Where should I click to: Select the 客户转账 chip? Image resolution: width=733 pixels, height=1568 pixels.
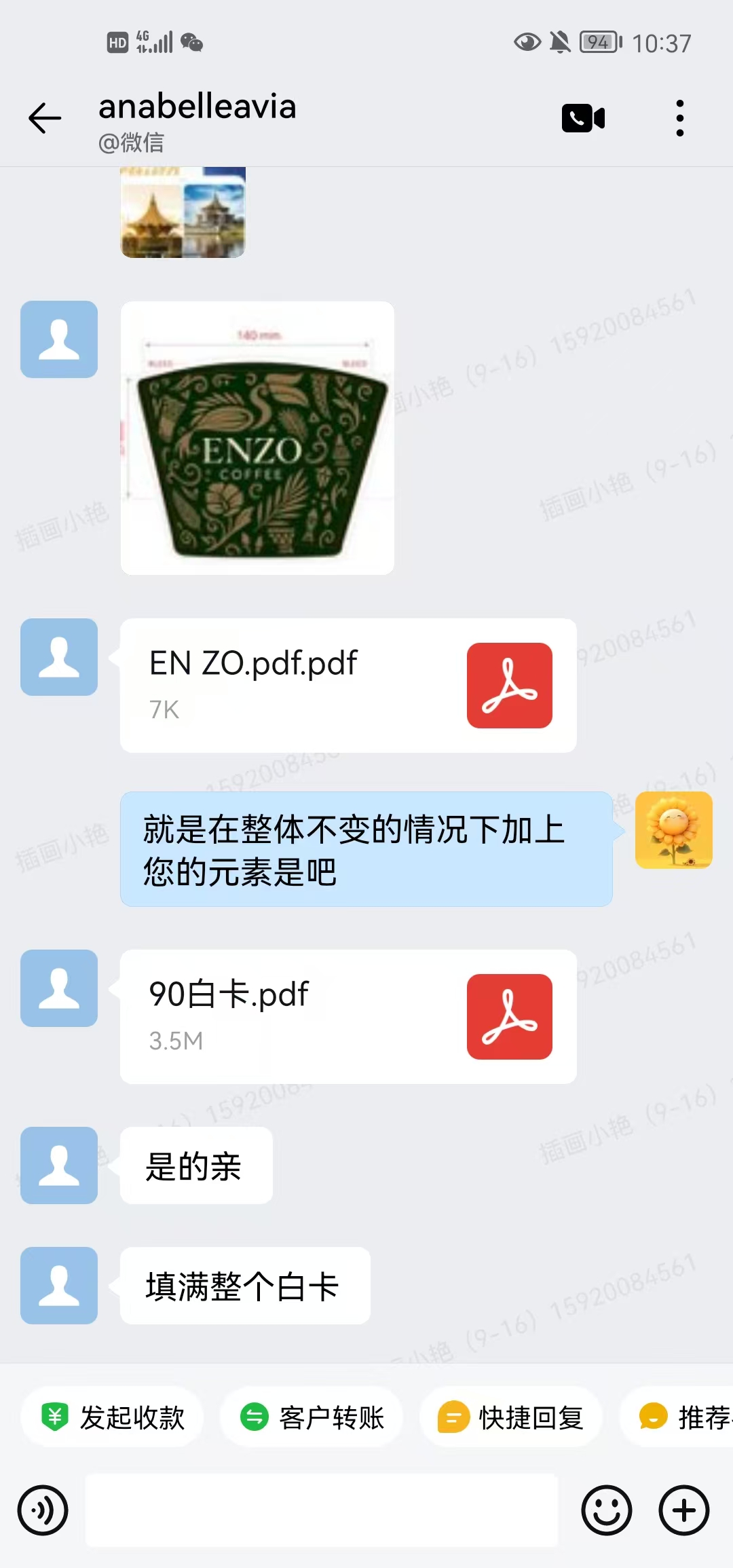tap(312, 1417)
